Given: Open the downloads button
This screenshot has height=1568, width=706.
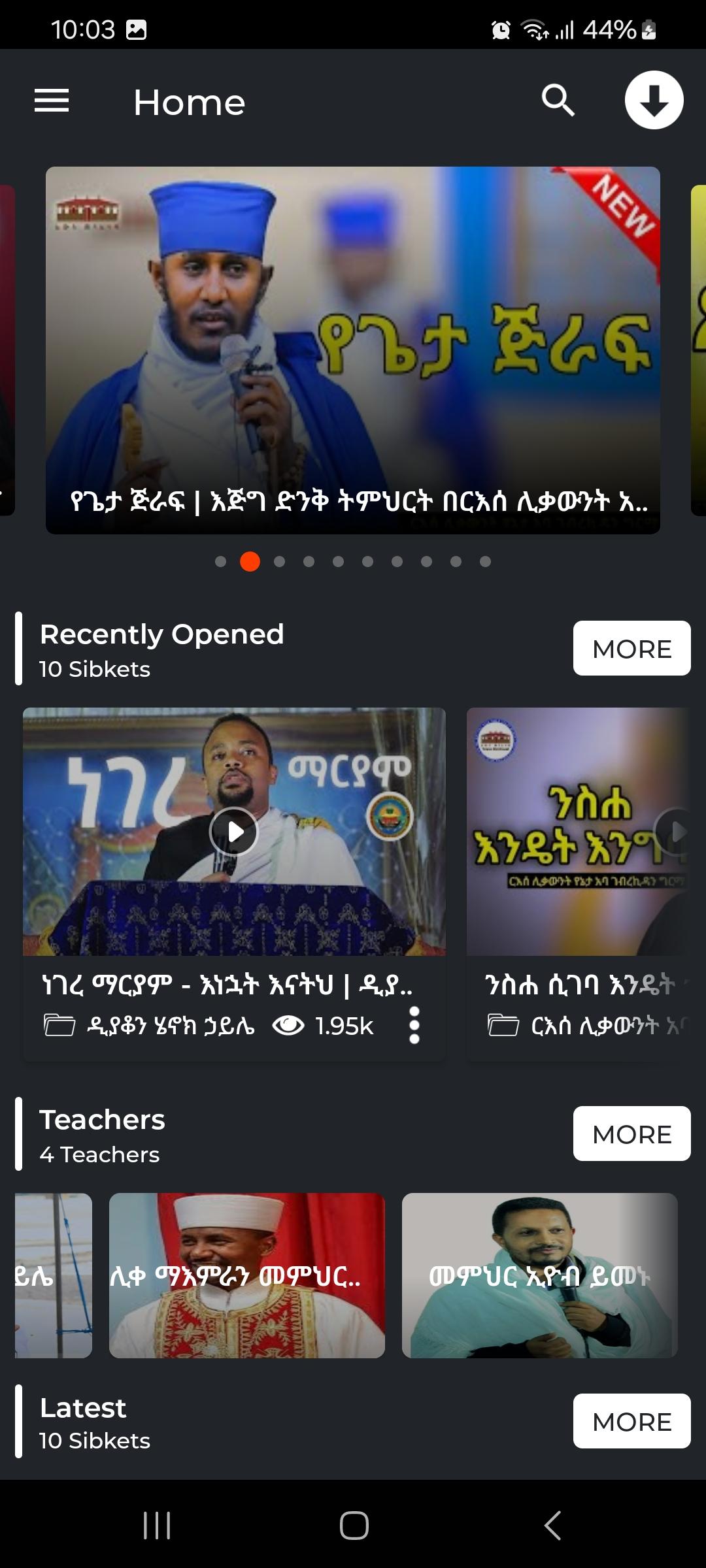Looking at the screenshot, I should (x=654, y=101).
